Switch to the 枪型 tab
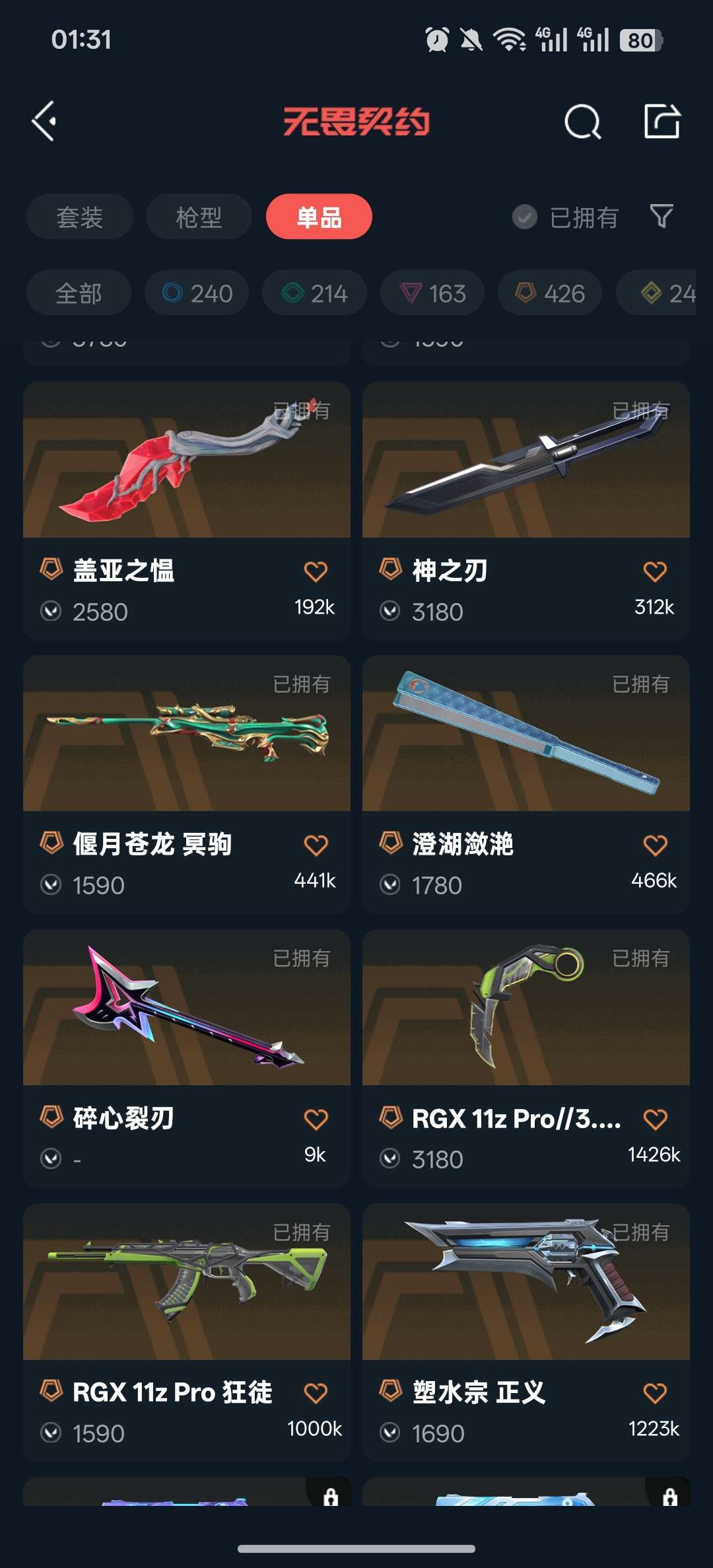 pos(199,217)
